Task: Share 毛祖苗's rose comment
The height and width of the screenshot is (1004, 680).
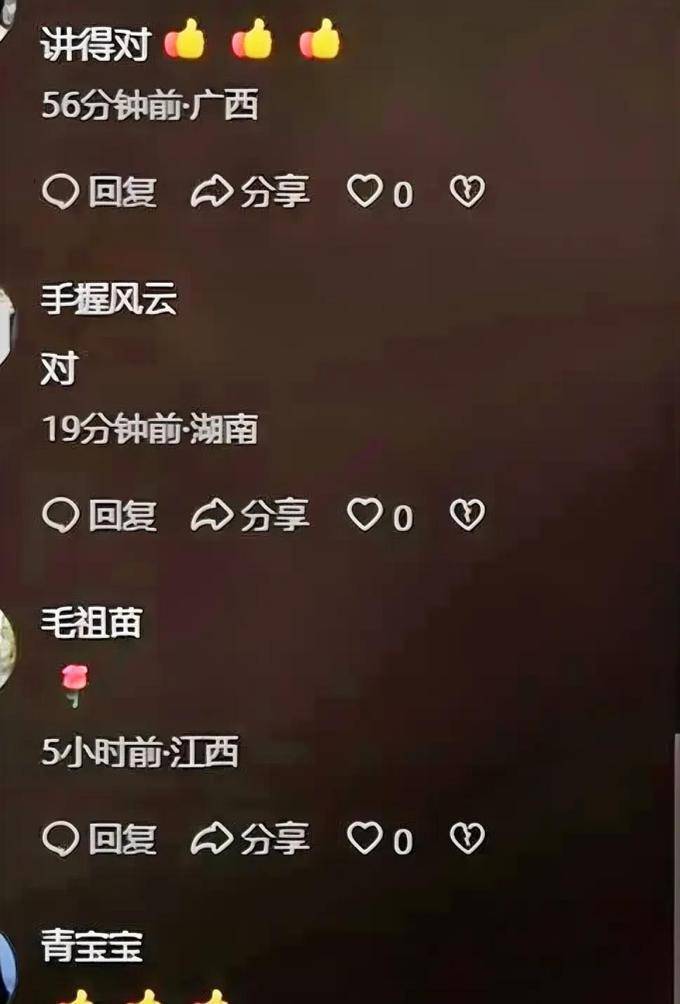Action: 250,839
